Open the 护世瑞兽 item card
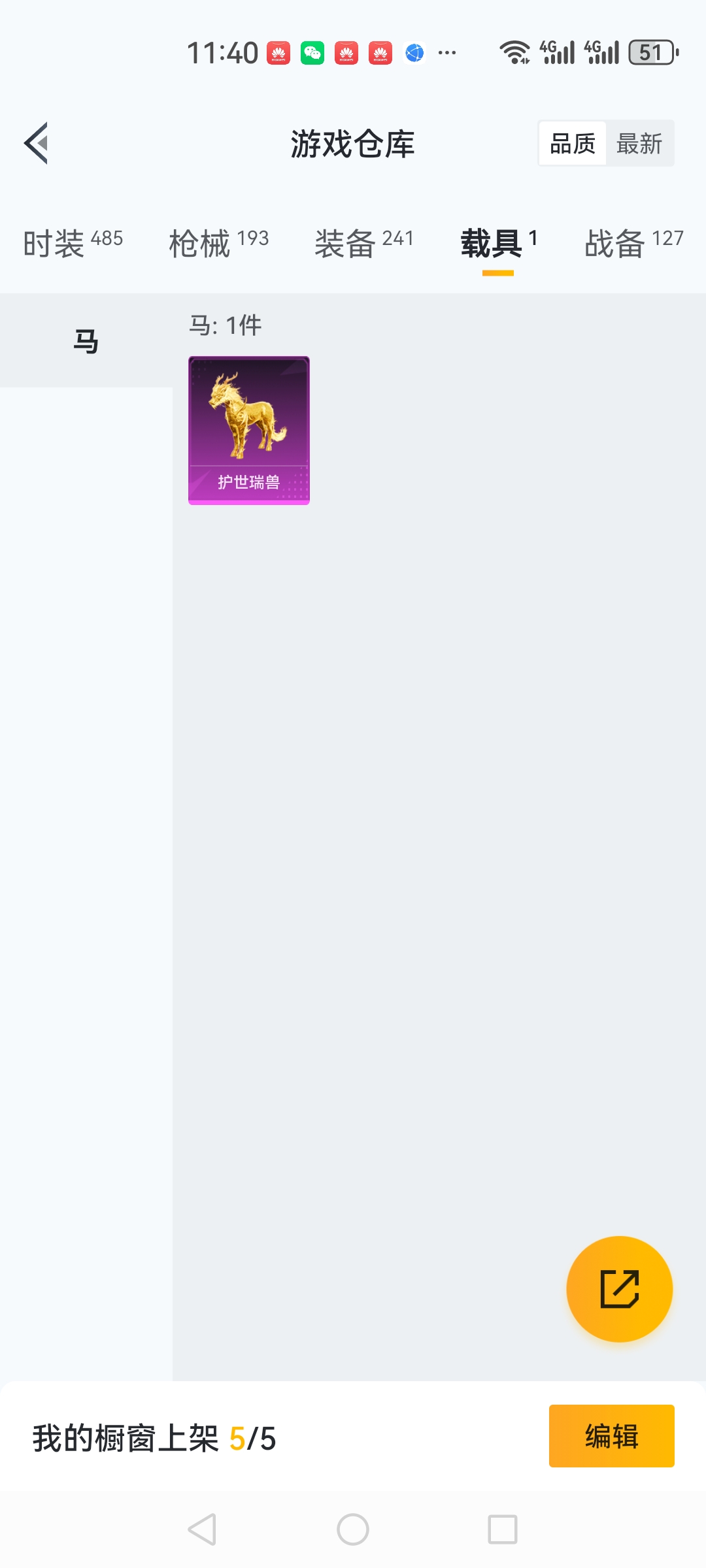This screenshot has width=706, height=1568. pos(249,430)
